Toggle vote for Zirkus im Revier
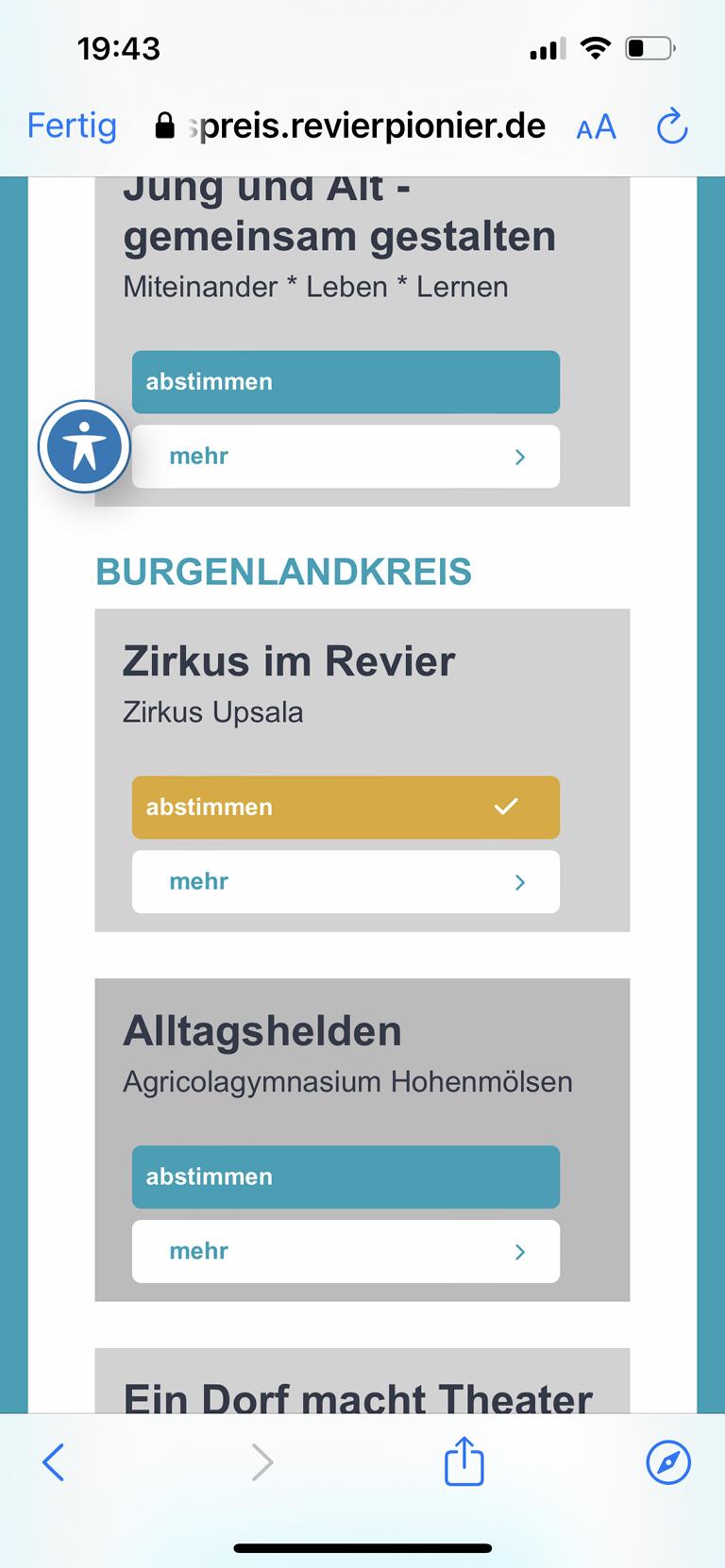Screen dimensions: 725x1568 pyautogui.click(x=346, y=808)
